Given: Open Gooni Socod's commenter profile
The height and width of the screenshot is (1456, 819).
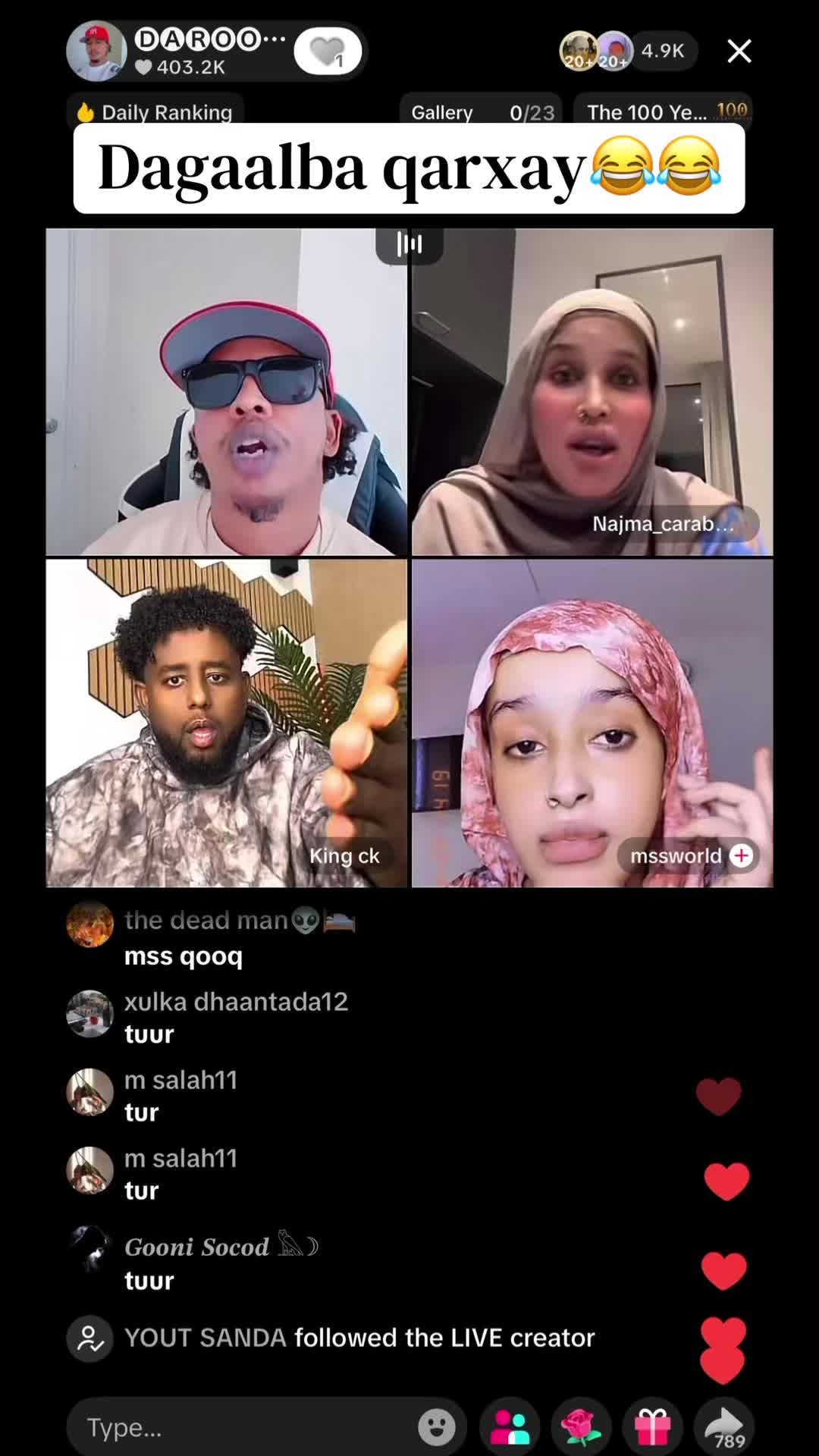Looking at the screenshot, I should pyautogui.click(x=90, y=1248).
